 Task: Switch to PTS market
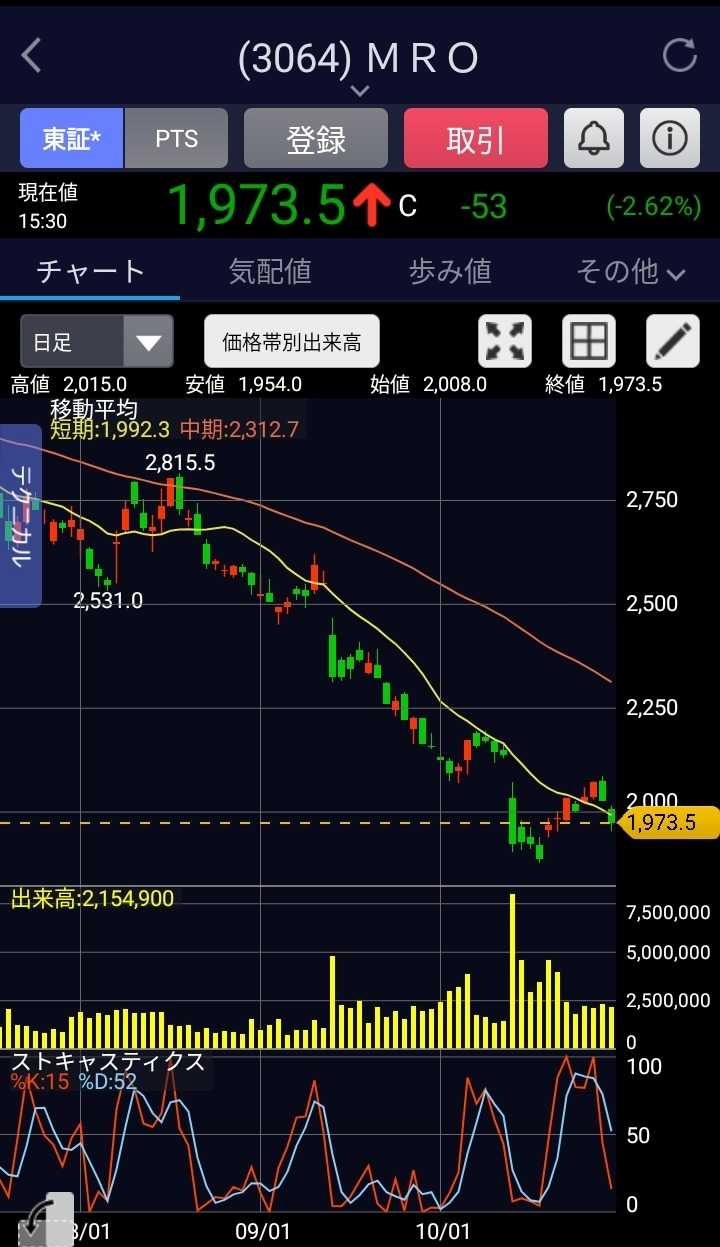tap(177, 138)
